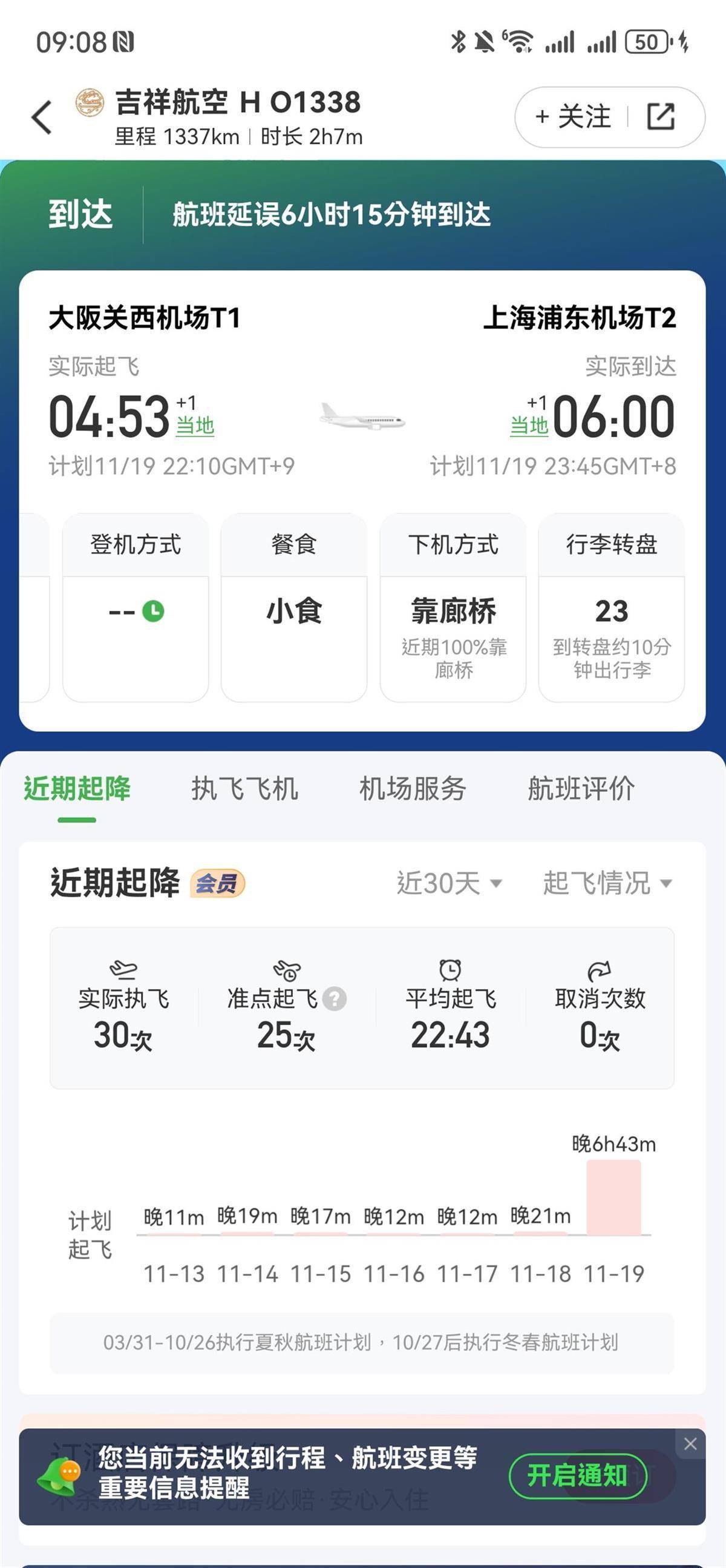Open the 起飞情况 dropdown filter
Screen dimensions: 726x1568
point(607,883)
